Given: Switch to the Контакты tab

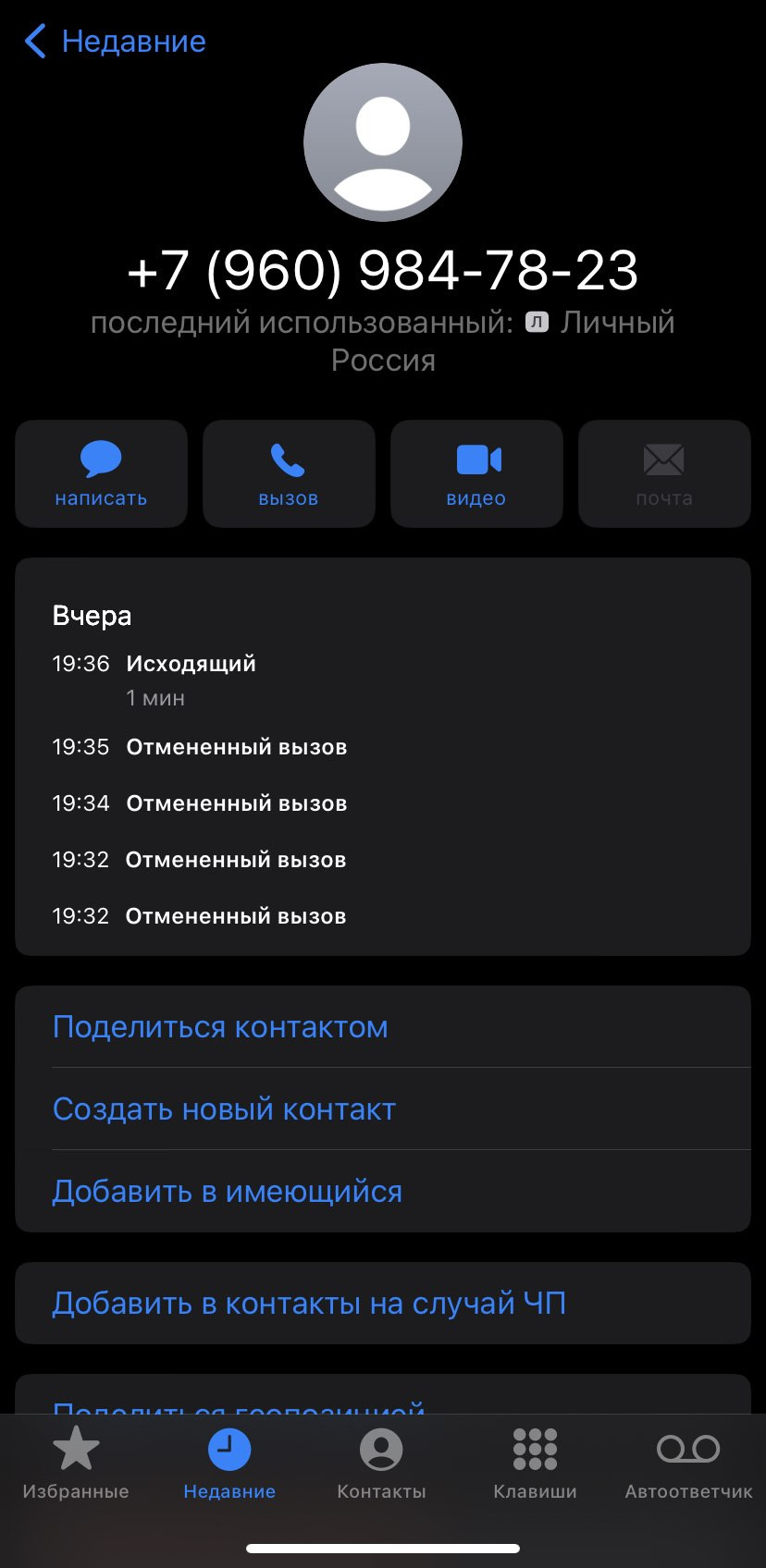Looking at the screenshot, I should pos(381,1464).
